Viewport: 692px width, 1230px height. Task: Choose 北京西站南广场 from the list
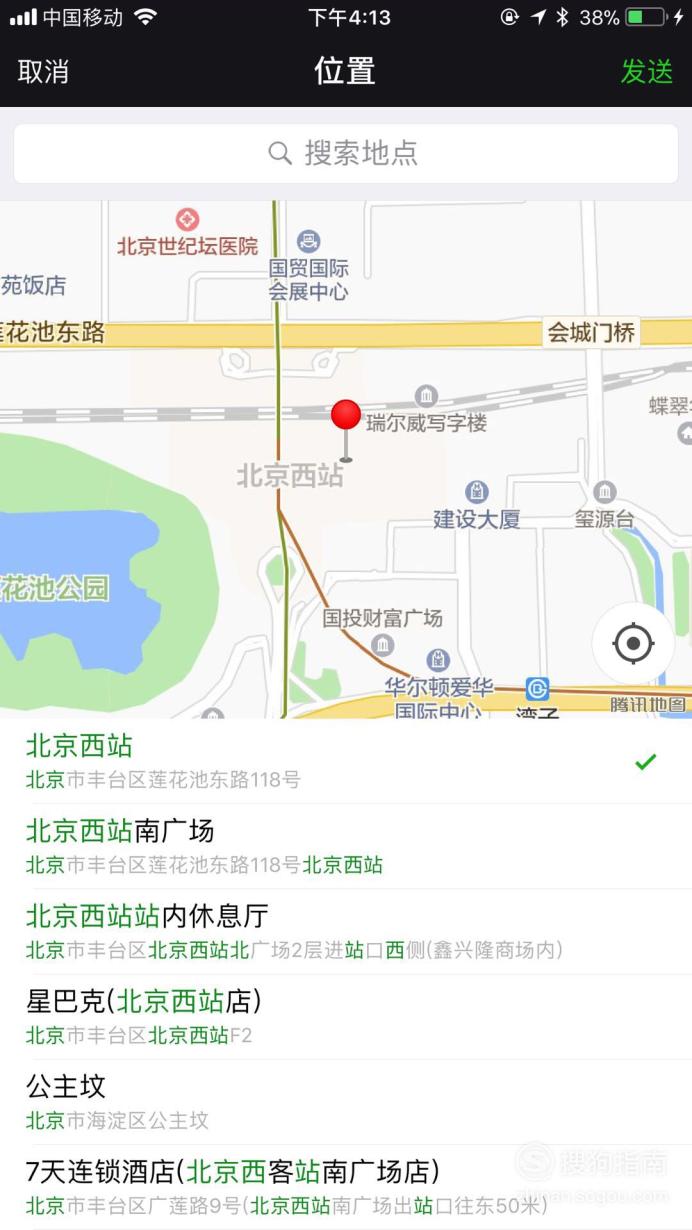(346, 846)
